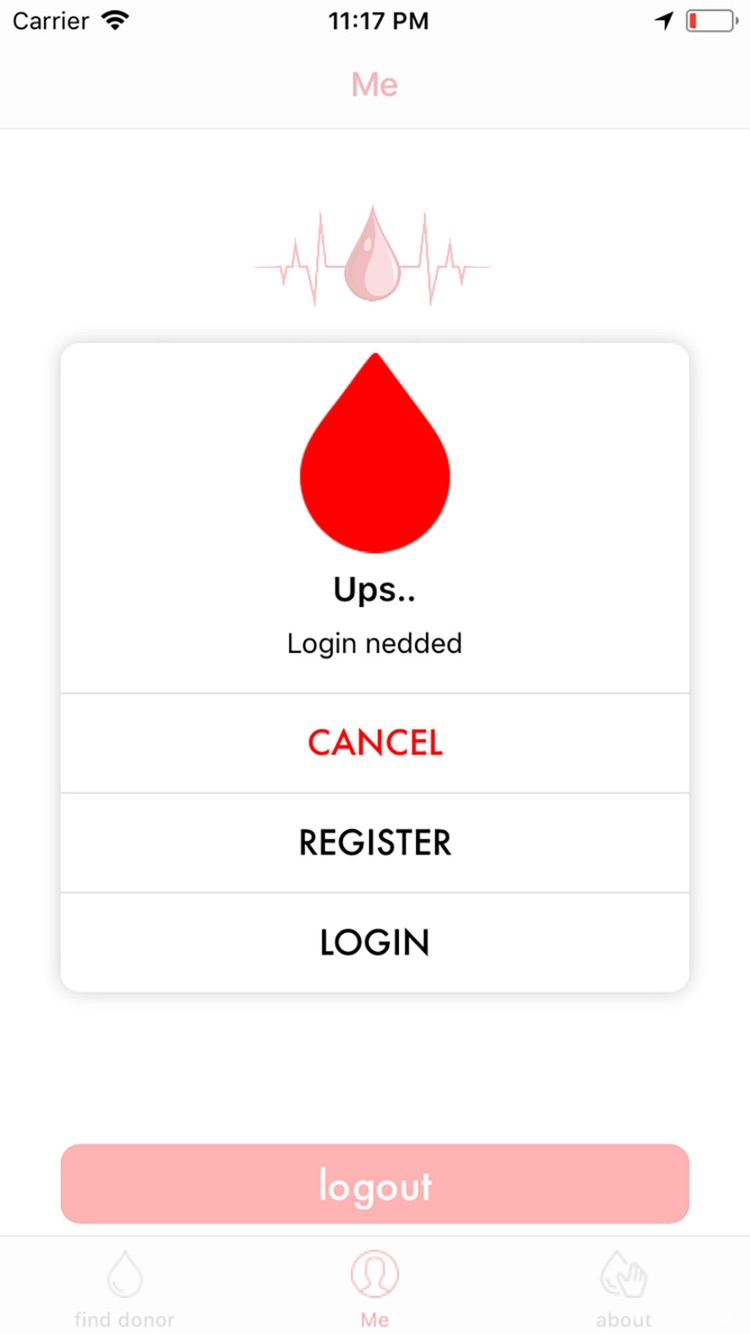Viewport: 750px width, 1334px height.
Task: Tap the 'Login nedded' message text
Action: click(374, 643)
